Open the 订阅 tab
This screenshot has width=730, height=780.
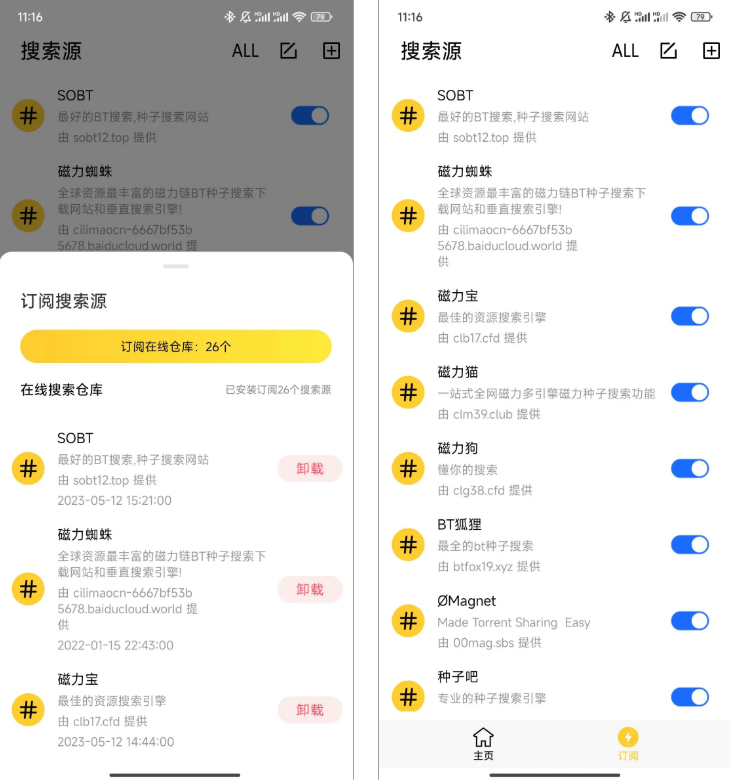(628, 744)
